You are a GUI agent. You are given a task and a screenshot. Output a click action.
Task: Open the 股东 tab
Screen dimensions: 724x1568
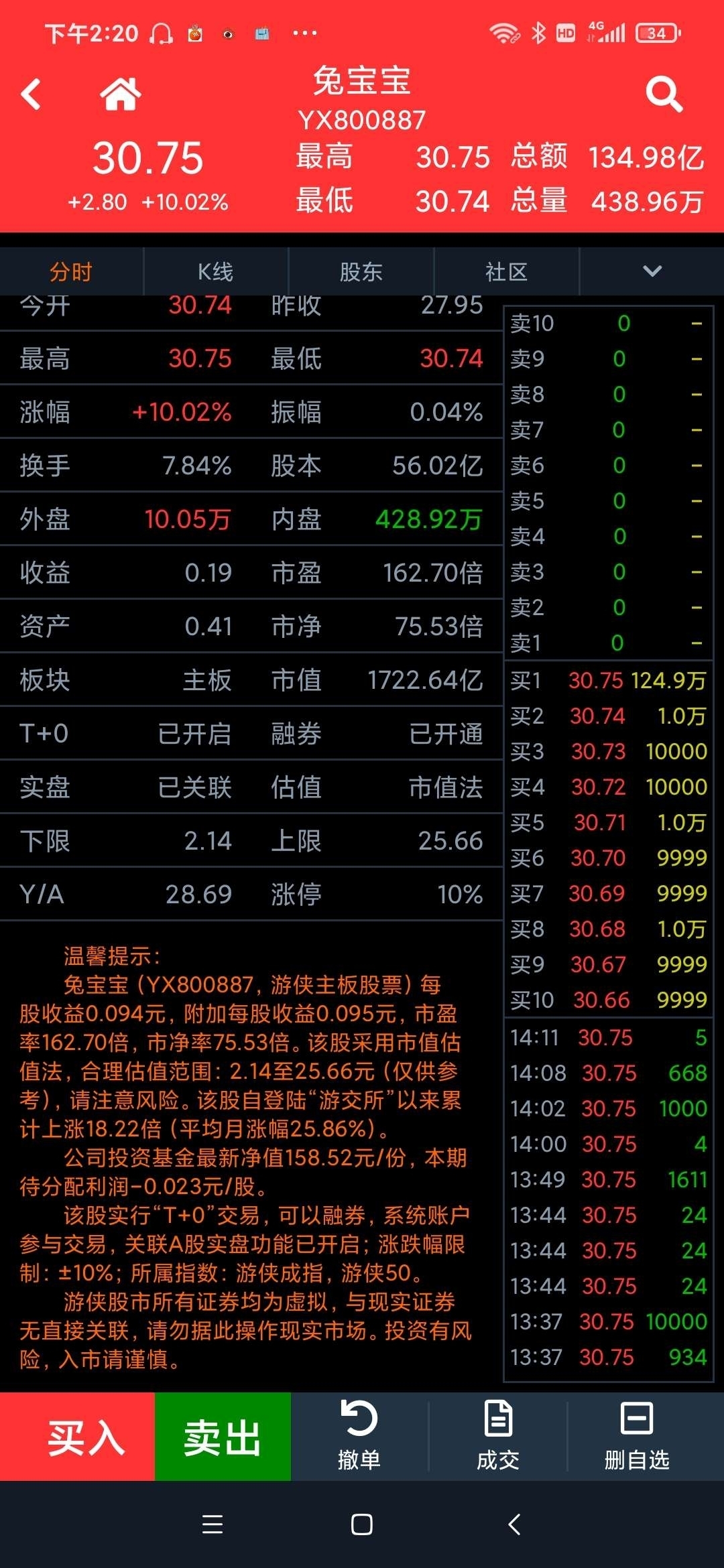pos(361,271)
